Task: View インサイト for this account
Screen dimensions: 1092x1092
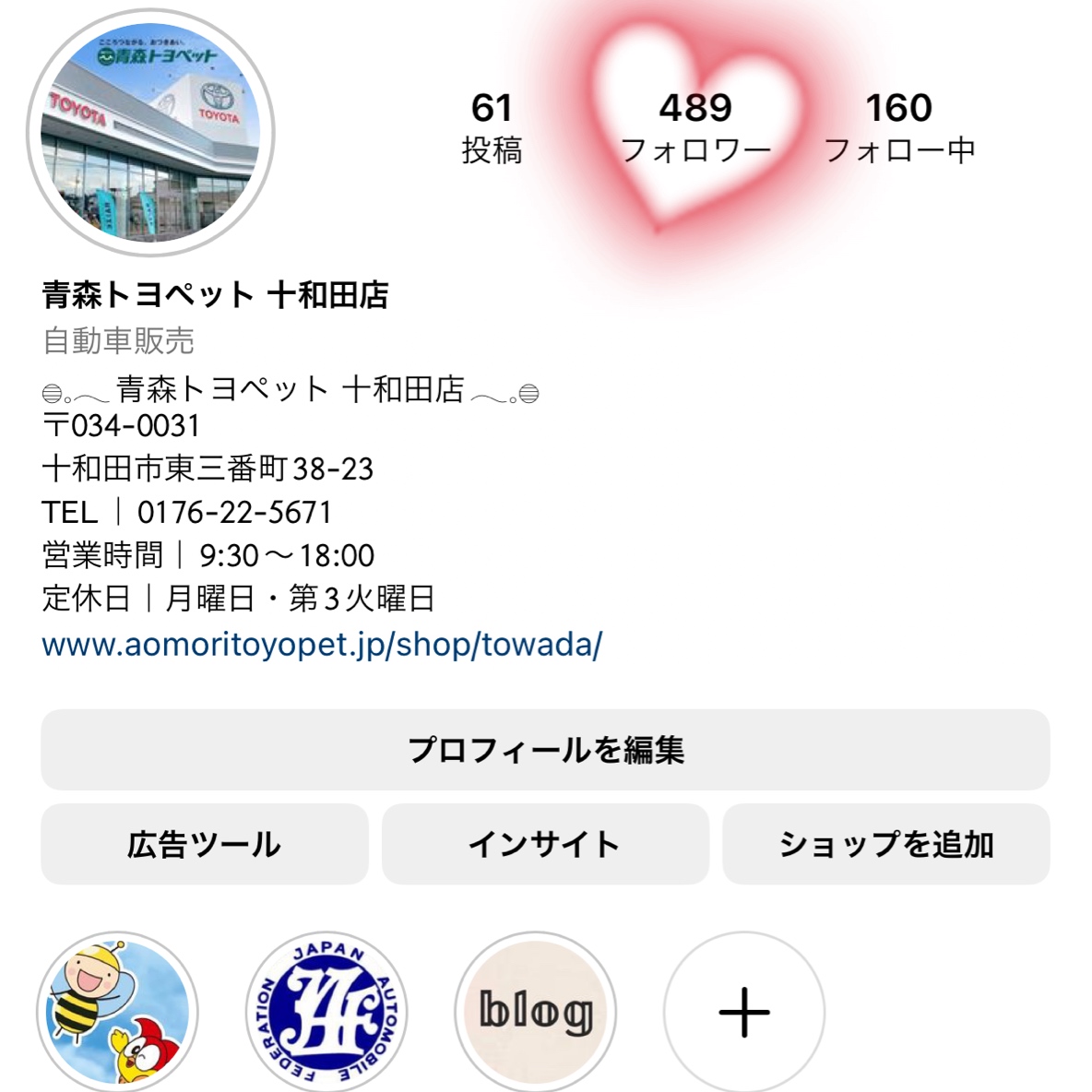Action: [x=545, y=844]
